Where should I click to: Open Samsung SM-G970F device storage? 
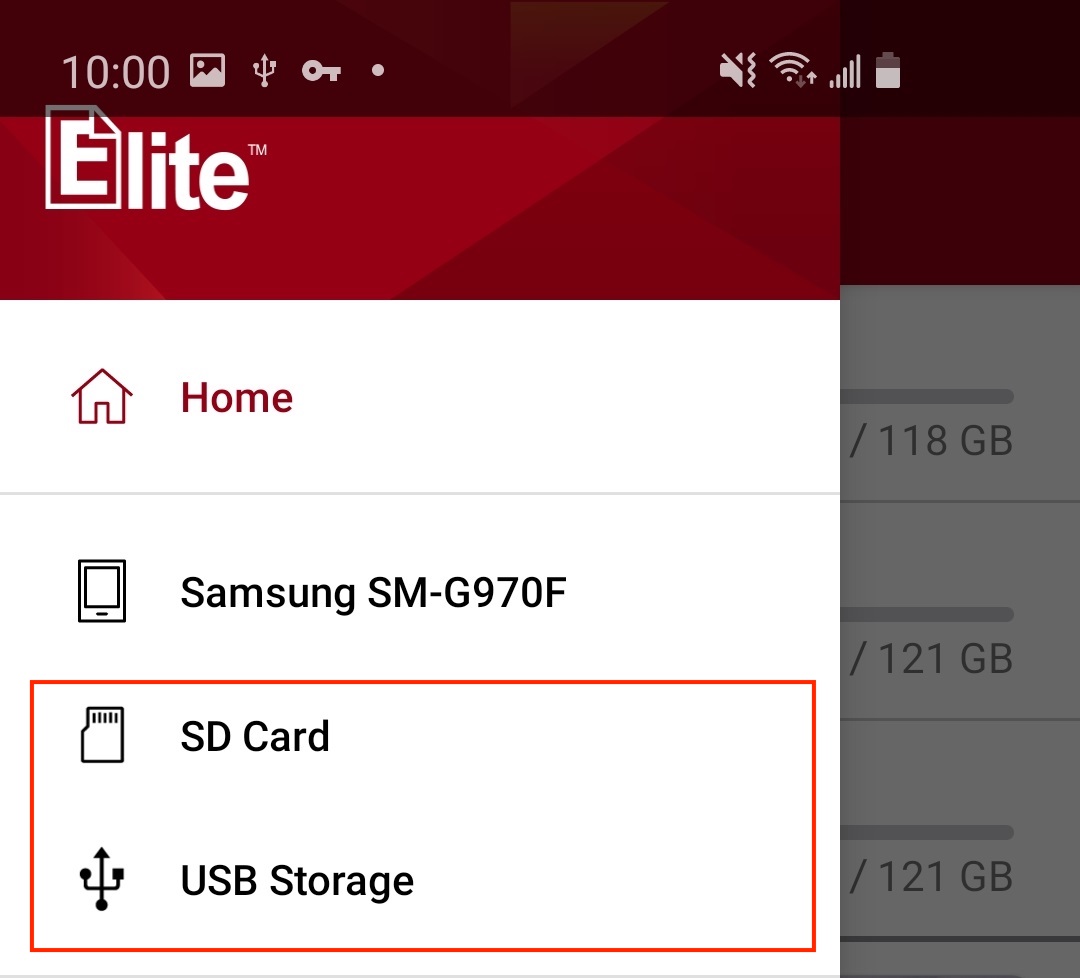point(372,593)
